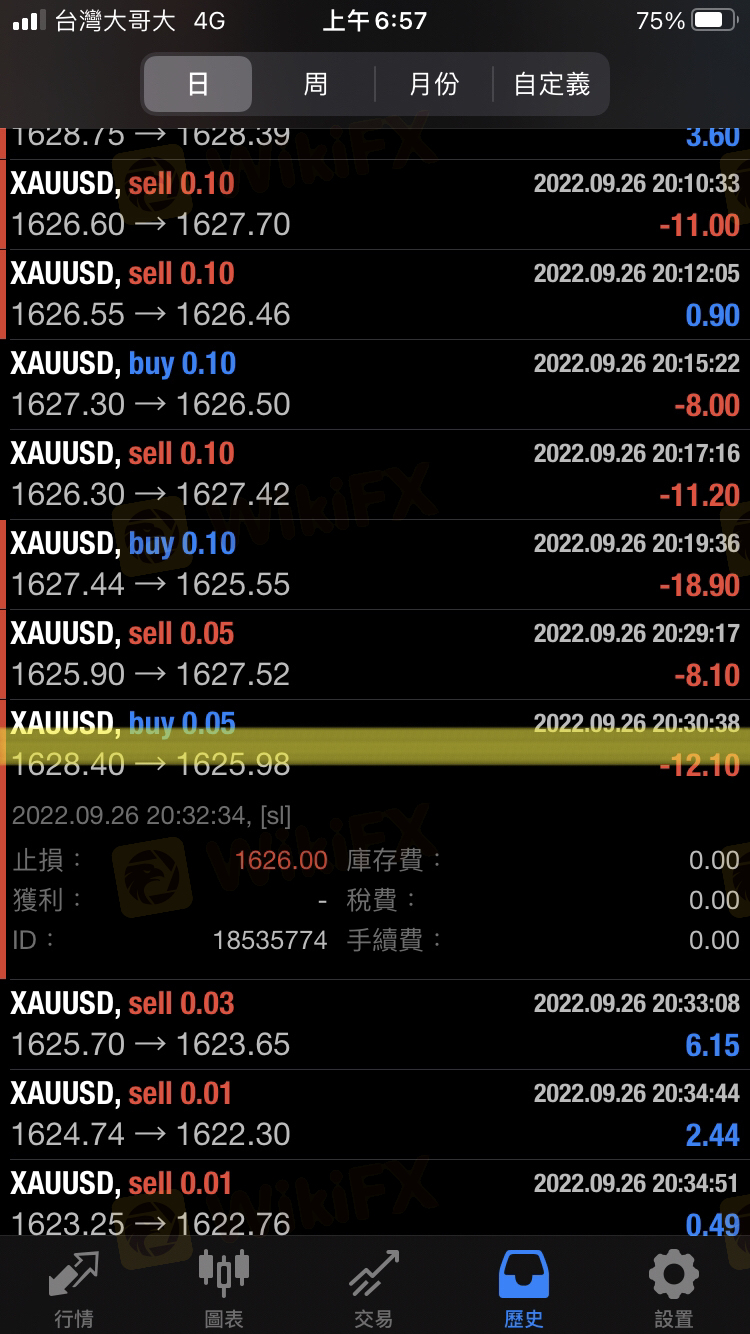Open the 行情 quotes tab
The image size is (750, 1334).
pyautogui.click(x=75, y=1288)
